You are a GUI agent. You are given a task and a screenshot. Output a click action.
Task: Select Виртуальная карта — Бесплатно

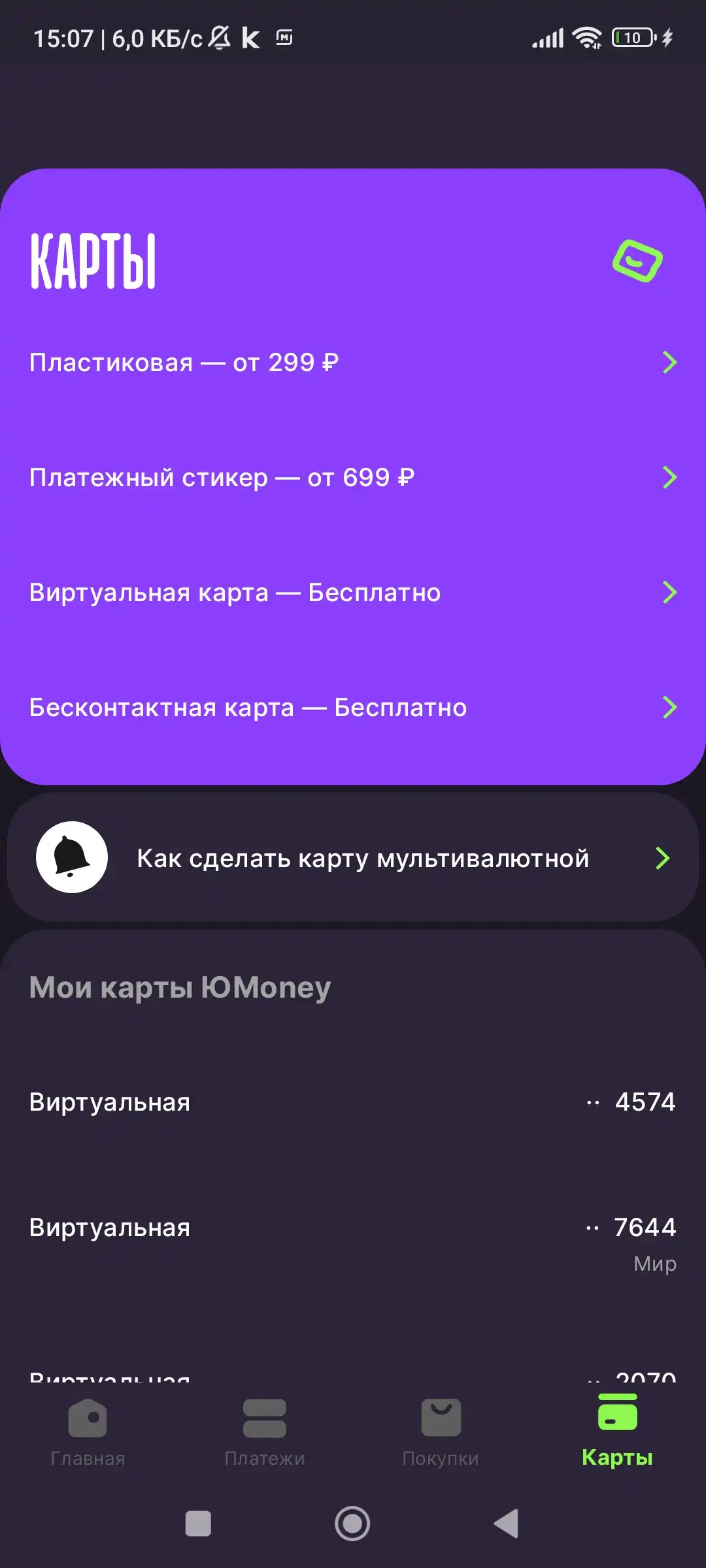[353, 593]
